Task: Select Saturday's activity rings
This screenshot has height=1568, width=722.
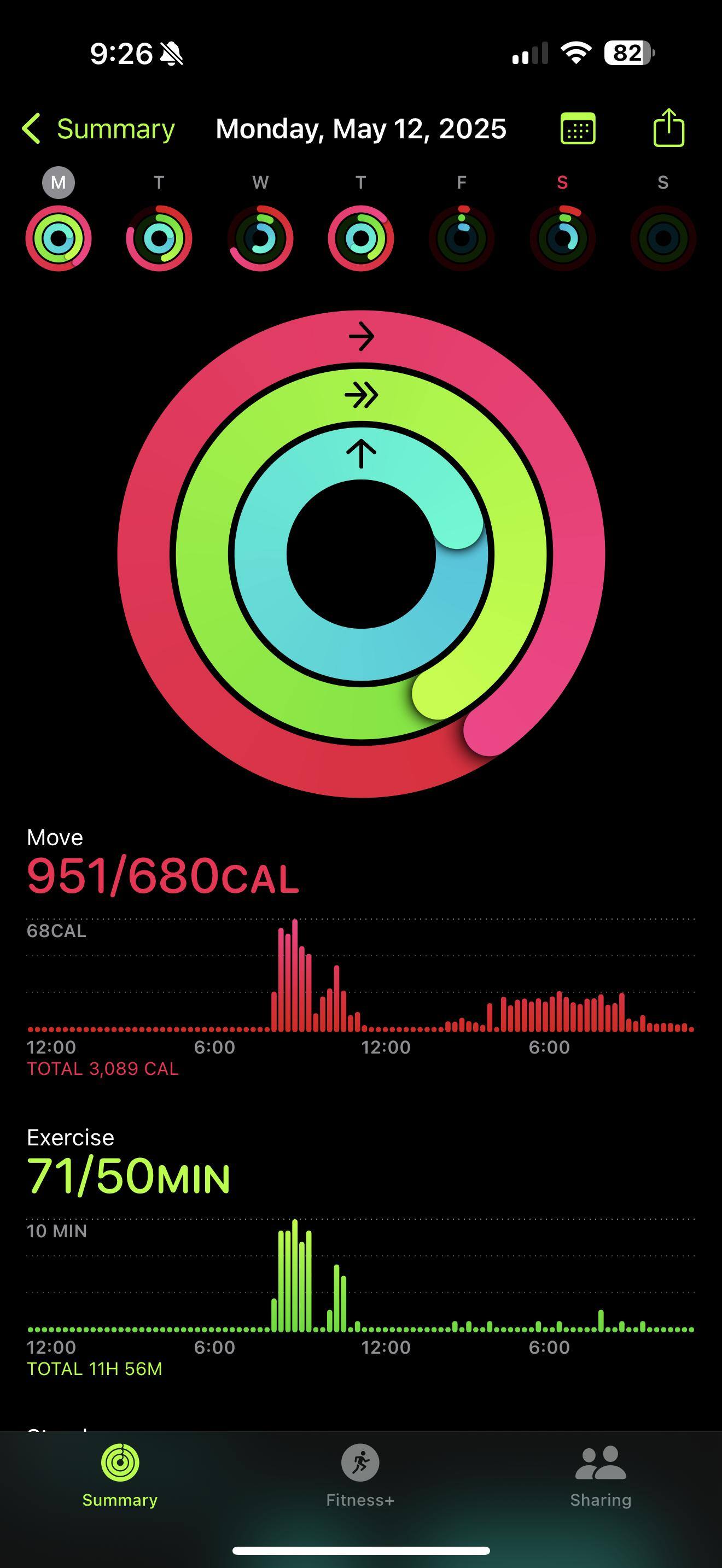Action: [x=562, y=237]
